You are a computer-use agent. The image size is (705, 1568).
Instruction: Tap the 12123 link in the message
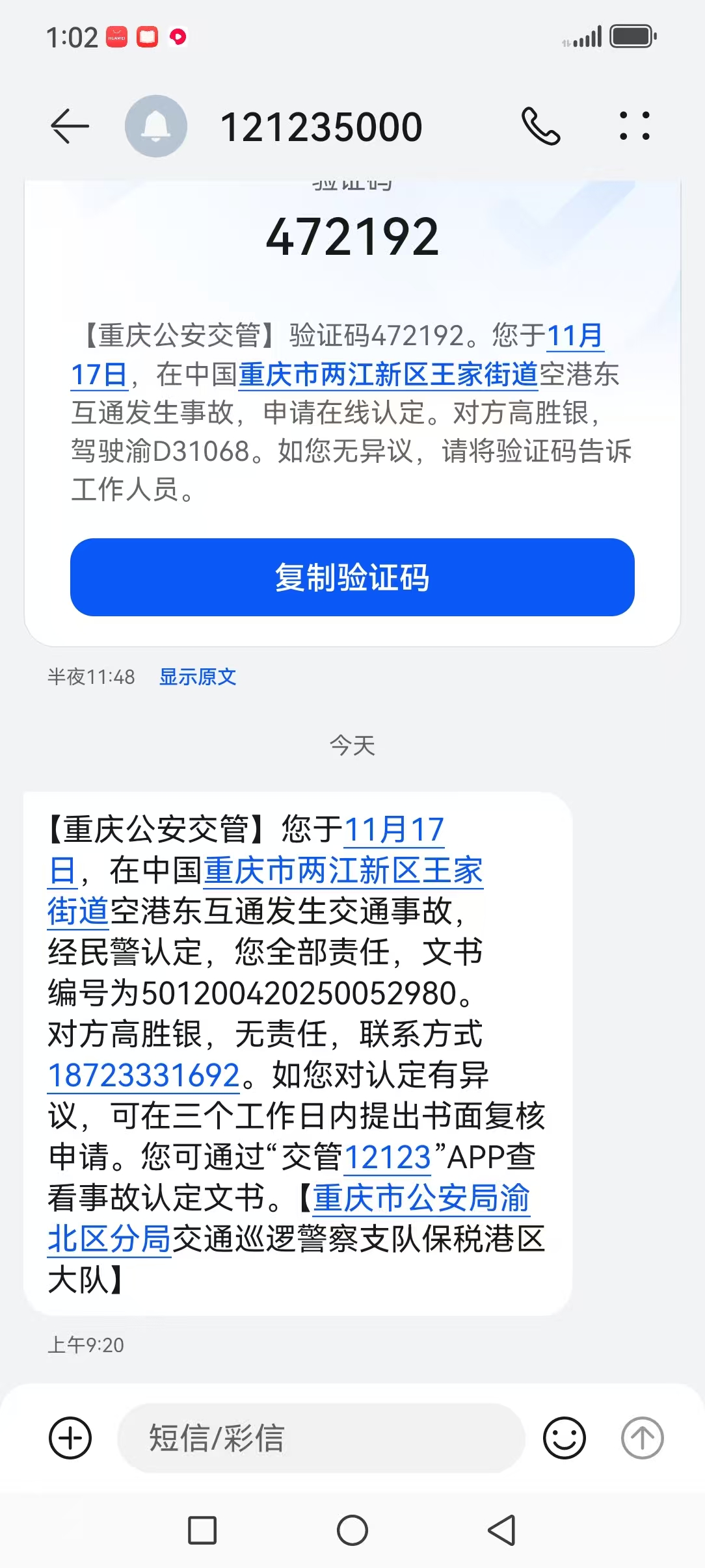coord(387,1157)
